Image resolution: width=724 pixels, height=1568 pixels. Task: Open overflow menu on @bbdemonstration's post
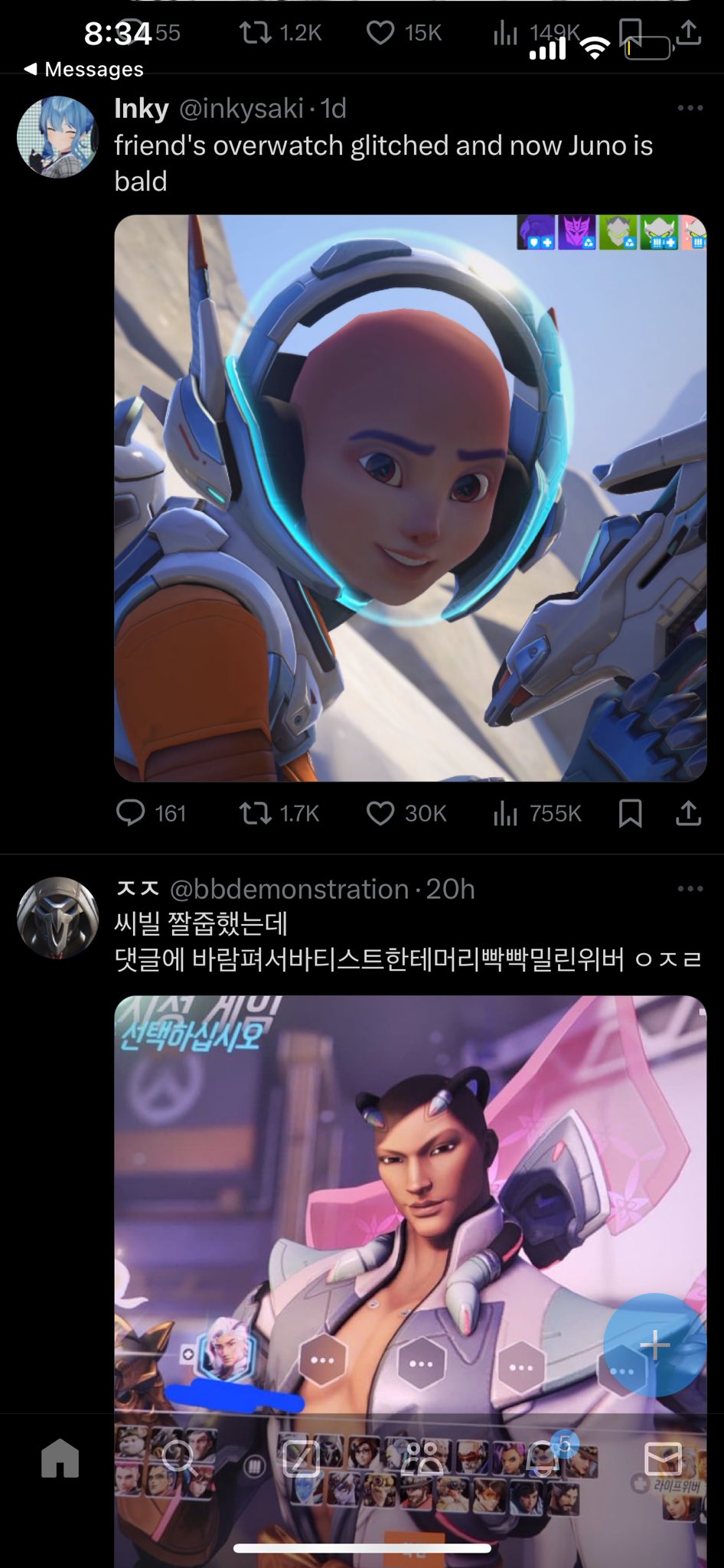(x=690, y=888)
